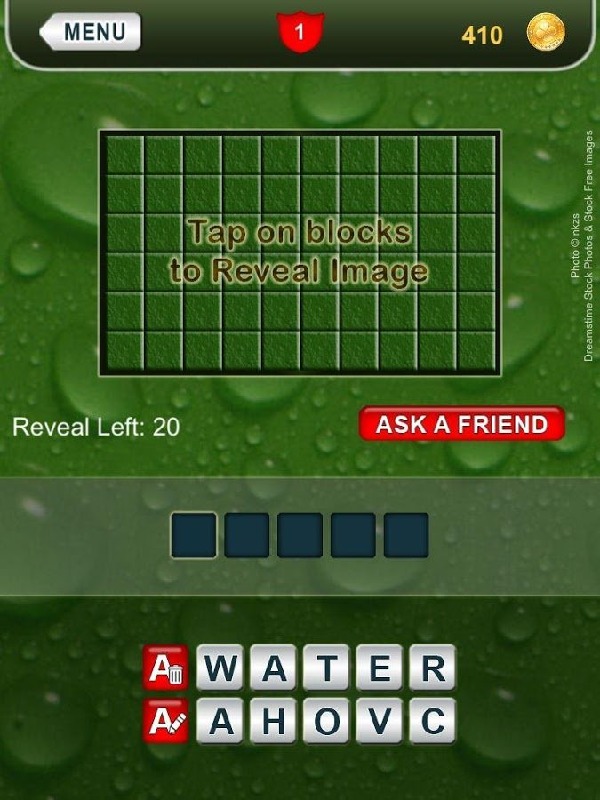
Task: Choose the letter T tile
Action: tap(326, 668)
